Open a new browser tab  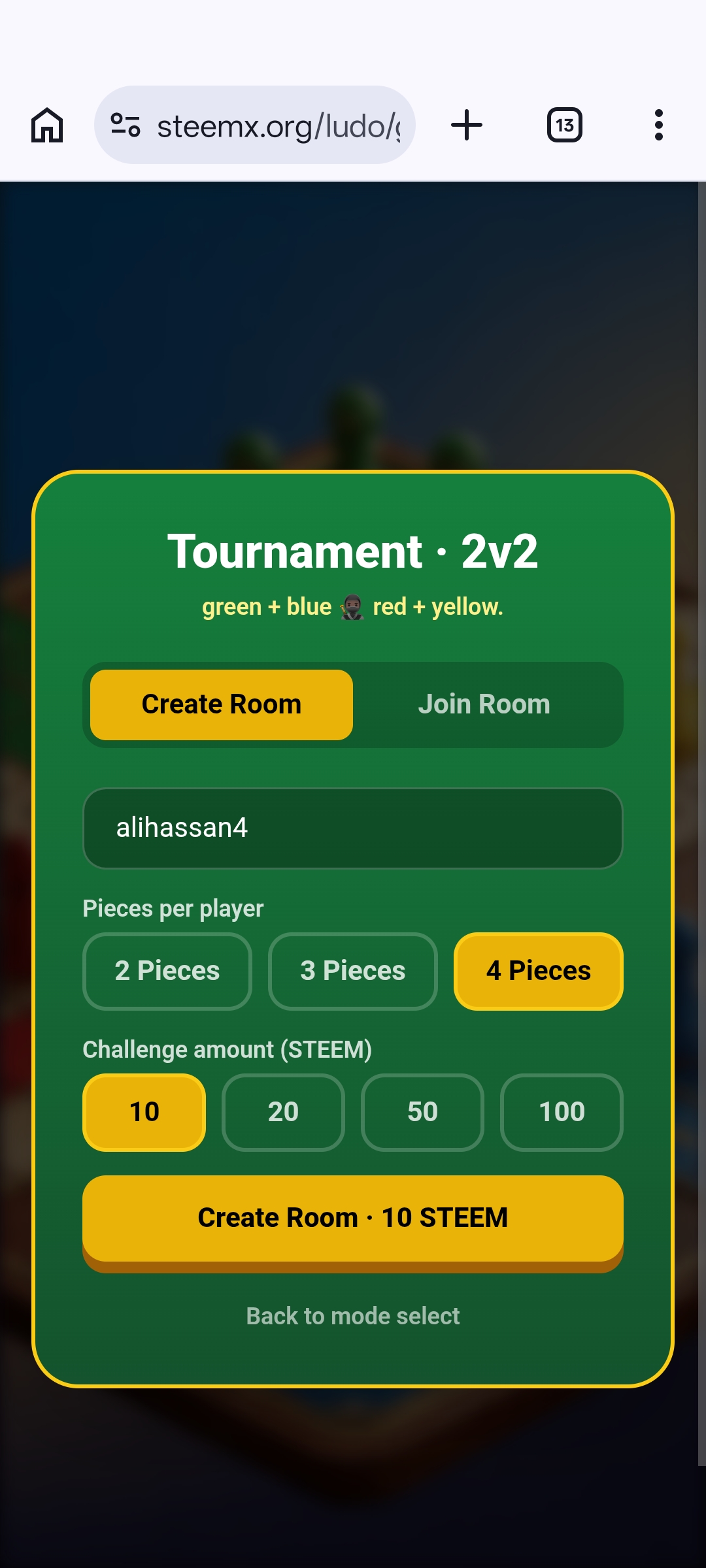[x=467, y=125]
